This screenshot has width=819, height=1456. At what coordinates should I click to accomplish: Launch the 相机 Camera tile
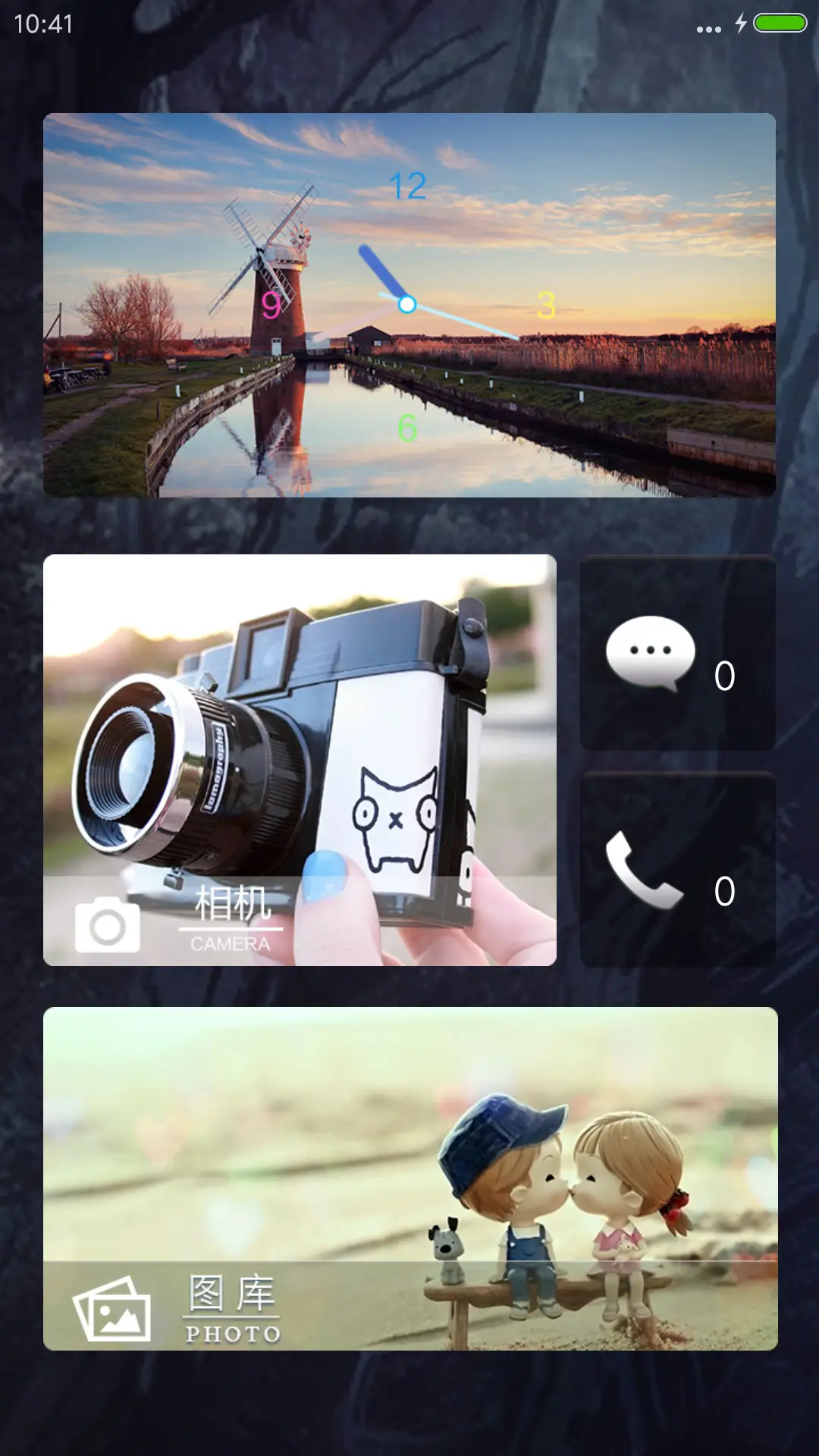coord(300,760)
